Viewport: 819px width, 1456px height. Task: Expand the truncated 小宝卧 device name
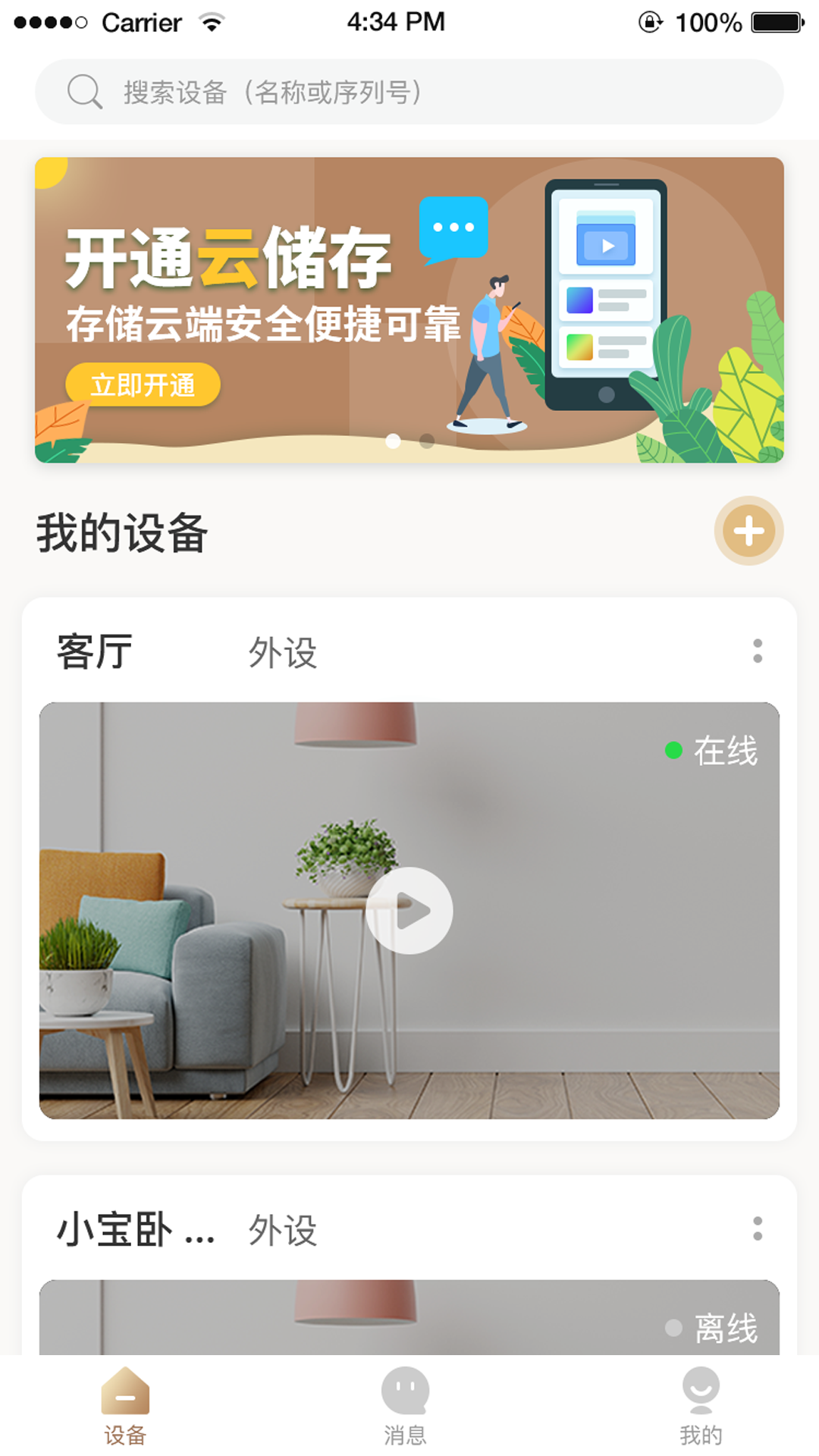(133, 1227)
